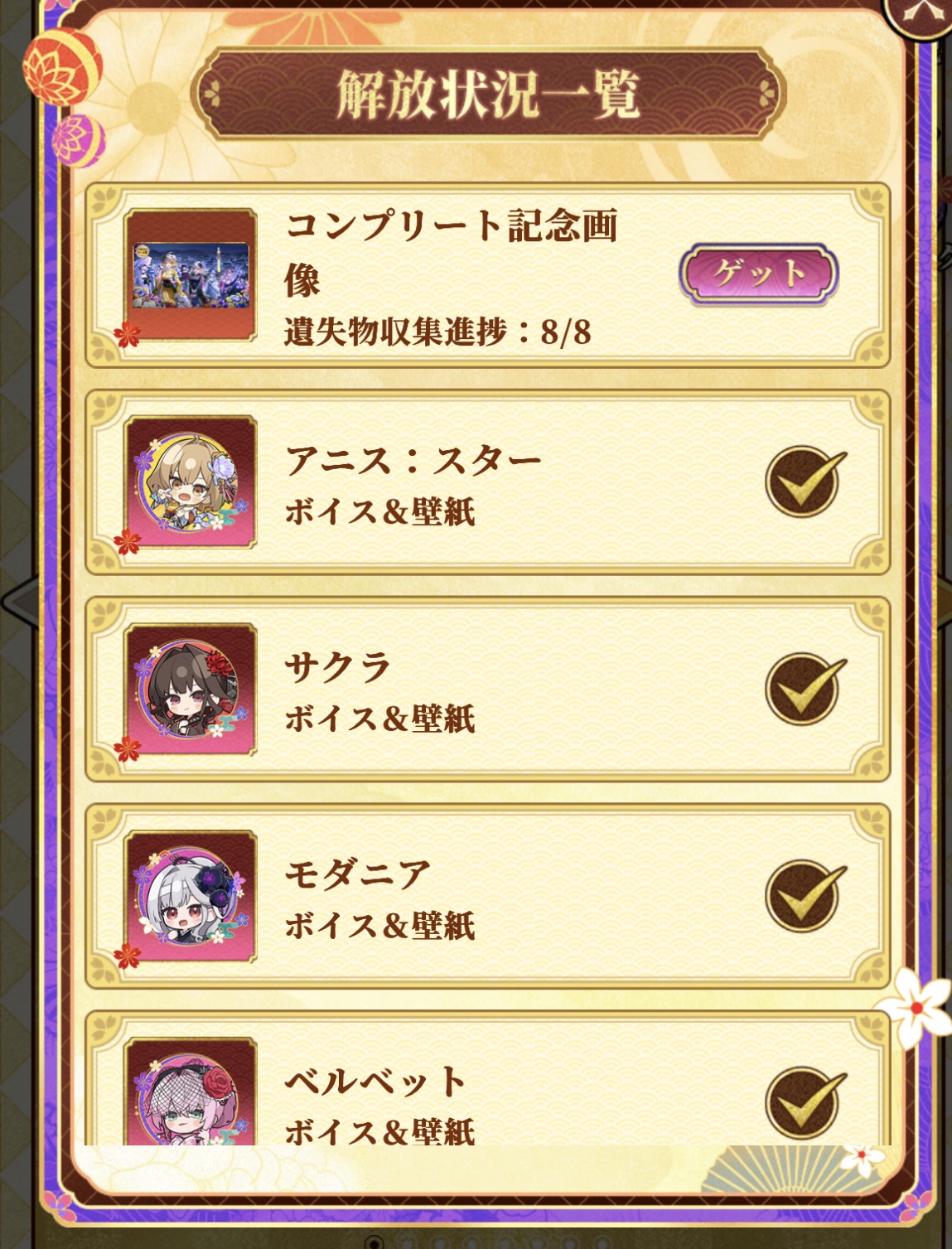The image size is (952, 1249).
Task: Tap the ゲット button for コンプリート記念画像
Action: [x=759, y=273]
